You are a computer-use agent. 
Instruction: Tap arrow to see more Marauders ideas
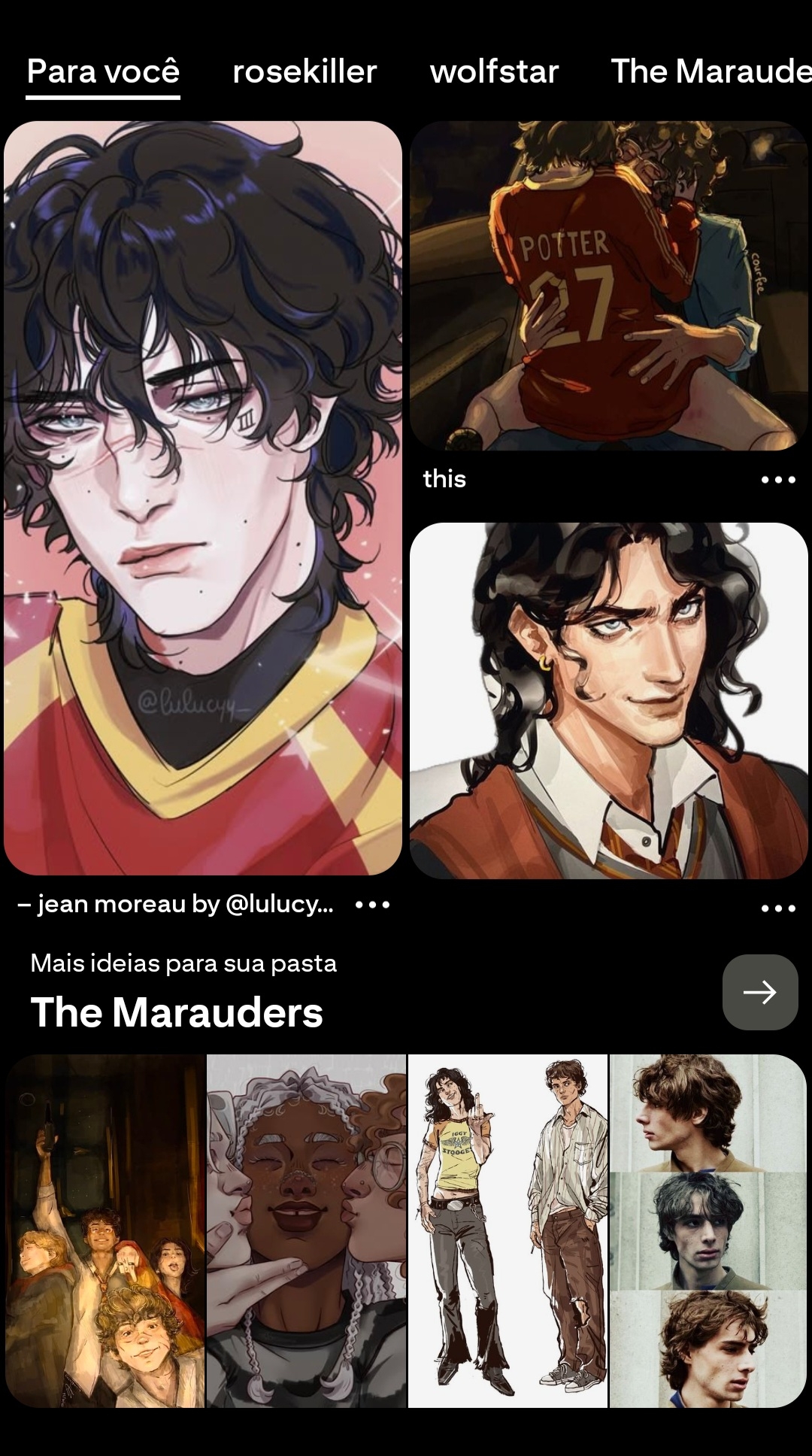[759, 992]
